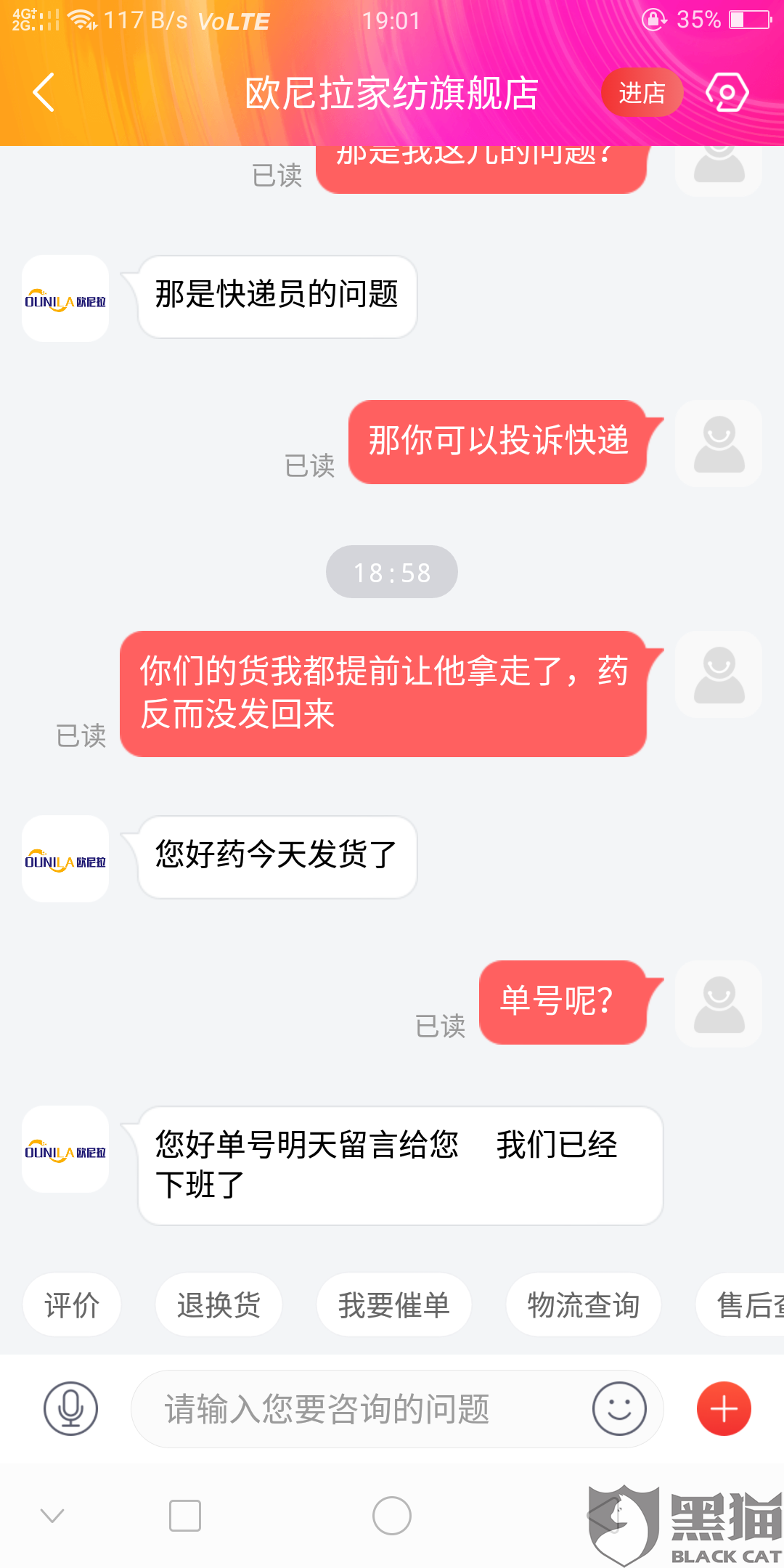Open the hexagon settings icon

tap(727, 92)
